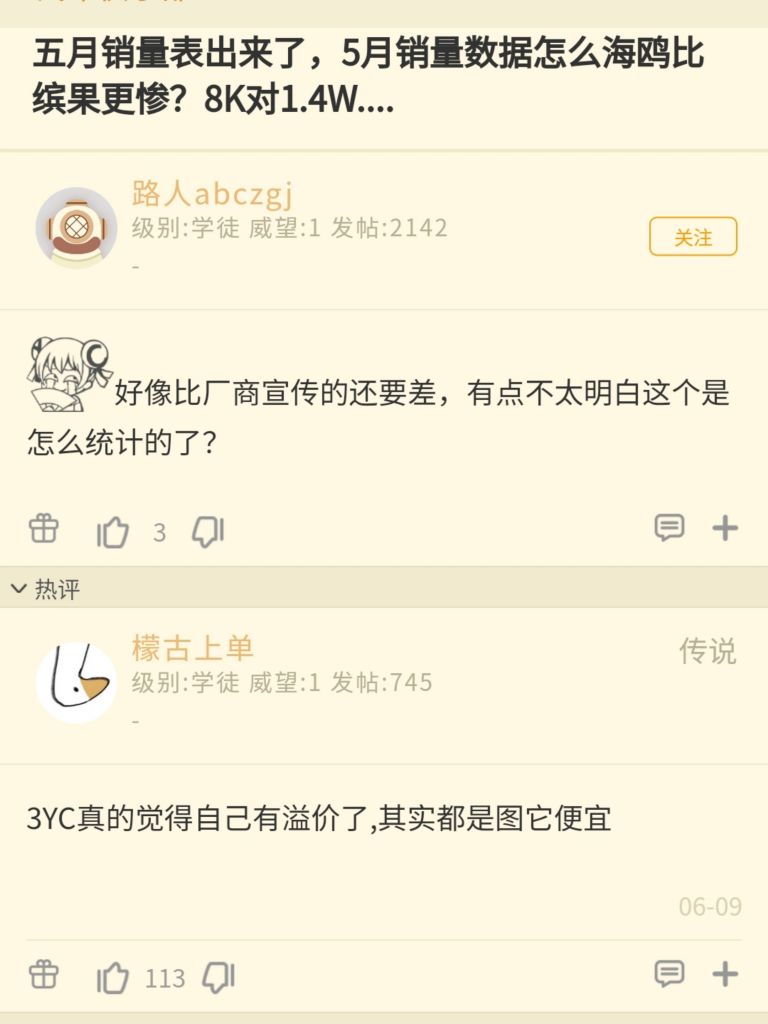Open 路人abczgj's avatar image
This screenshot has width=768, height=1024.
pyautogui.click(x=75, y=228)
